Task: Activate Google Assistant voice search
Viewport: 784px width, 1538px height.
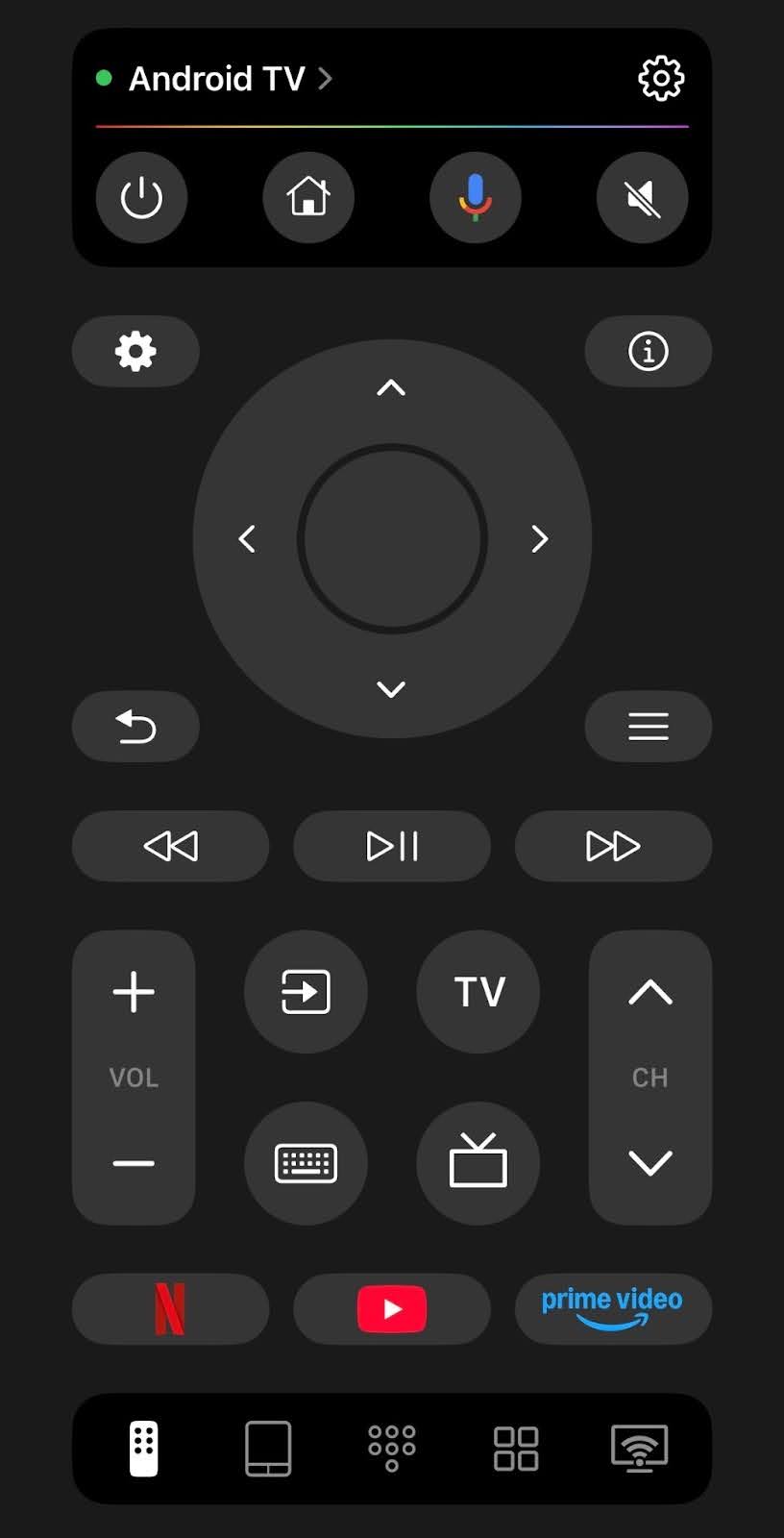Action: pyautogui.click(x=475, y=197)
